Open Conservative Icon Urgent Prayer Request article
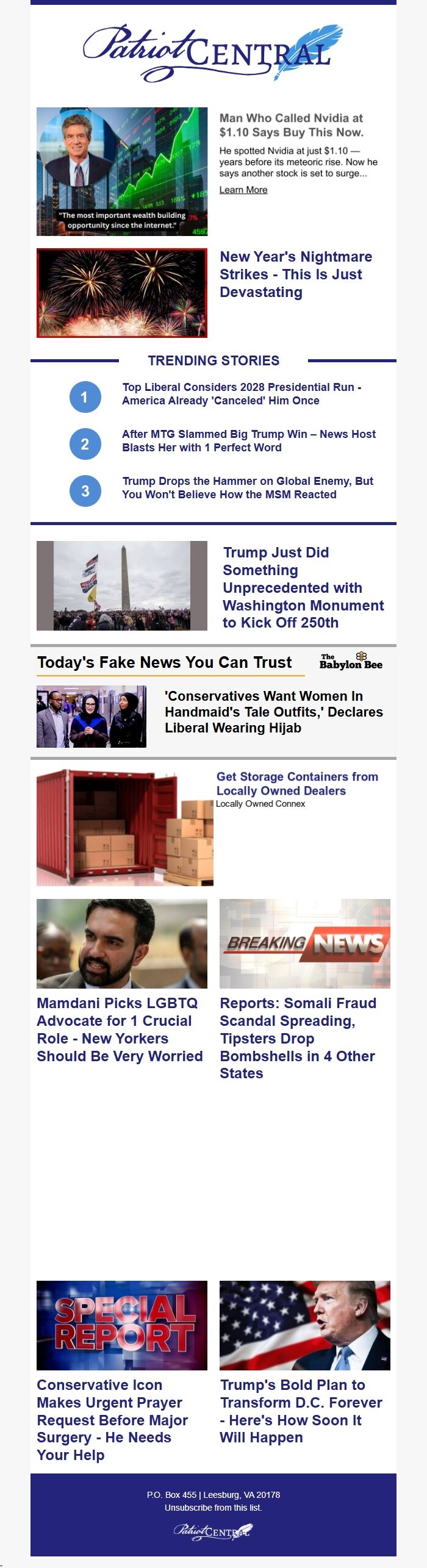 pyautogui.click(x=112, y=1420)
